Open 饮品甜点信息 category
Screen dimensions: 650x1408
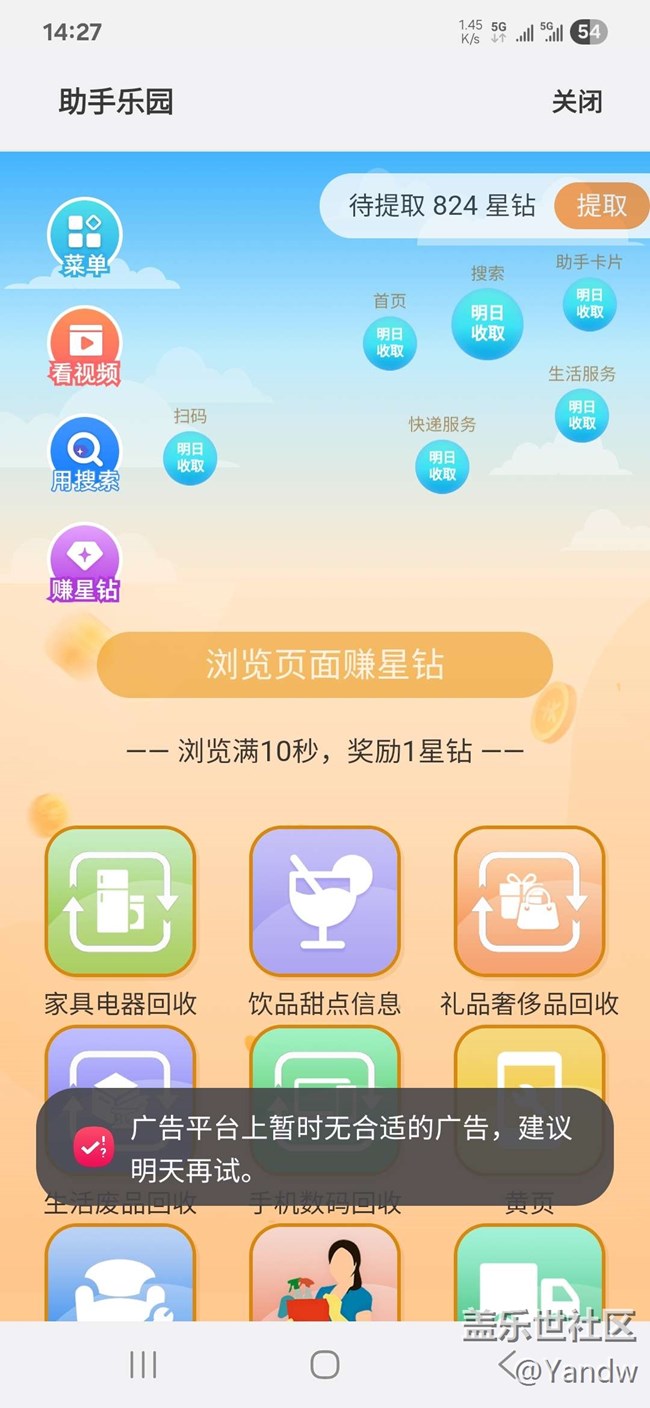click(x=325, y=902)
